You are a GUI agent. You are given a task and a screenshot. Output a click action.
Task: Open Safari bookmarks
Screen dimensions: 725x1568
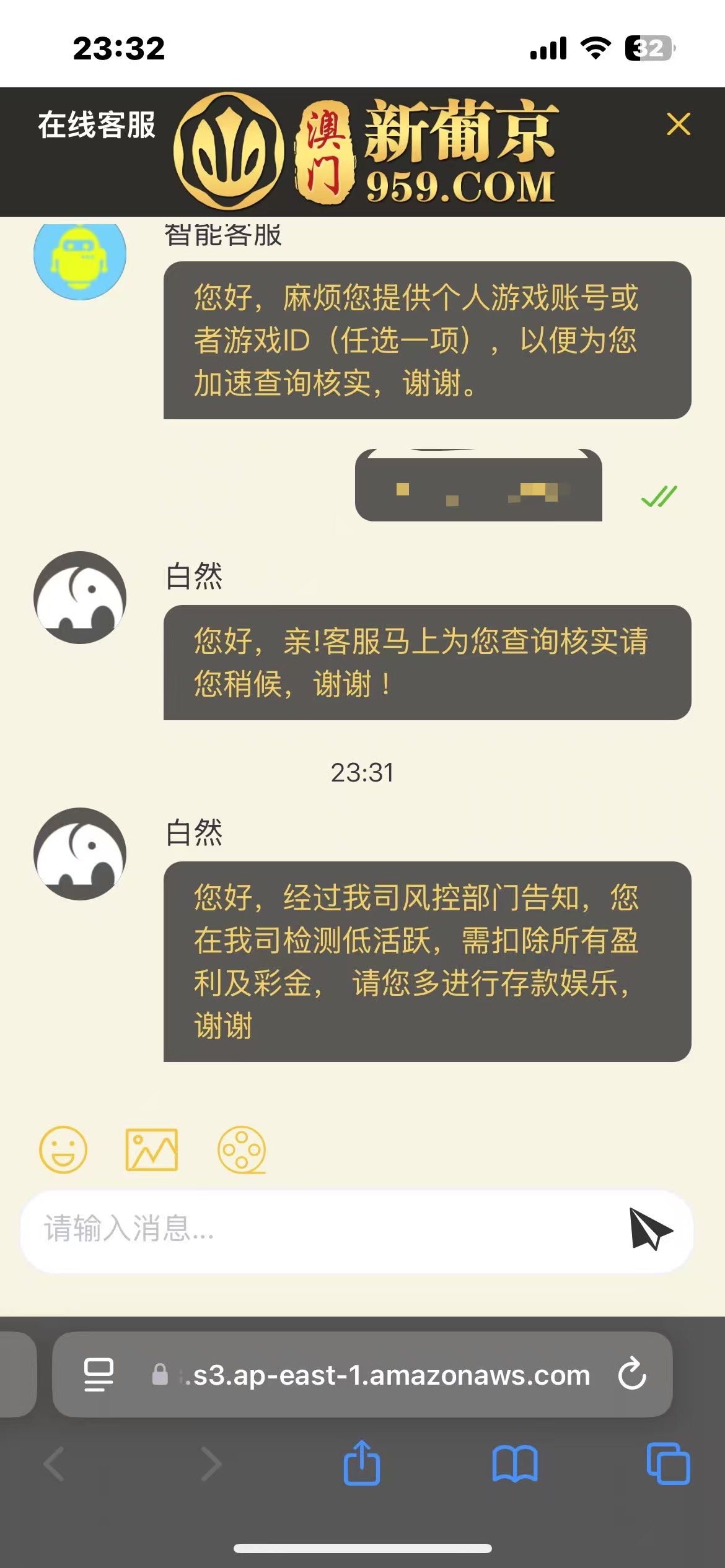tap(515, 1463)
